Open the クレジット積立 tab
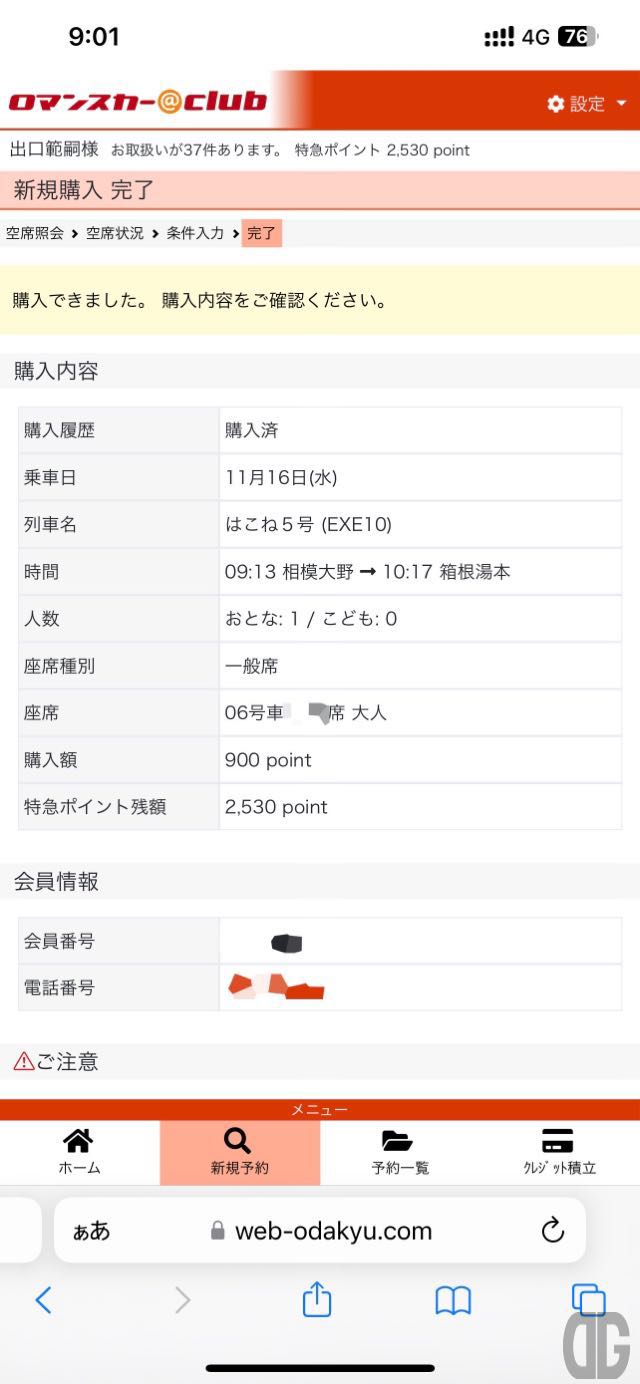The width and height of the screenshot is (640, 1384). [558, 1152]
